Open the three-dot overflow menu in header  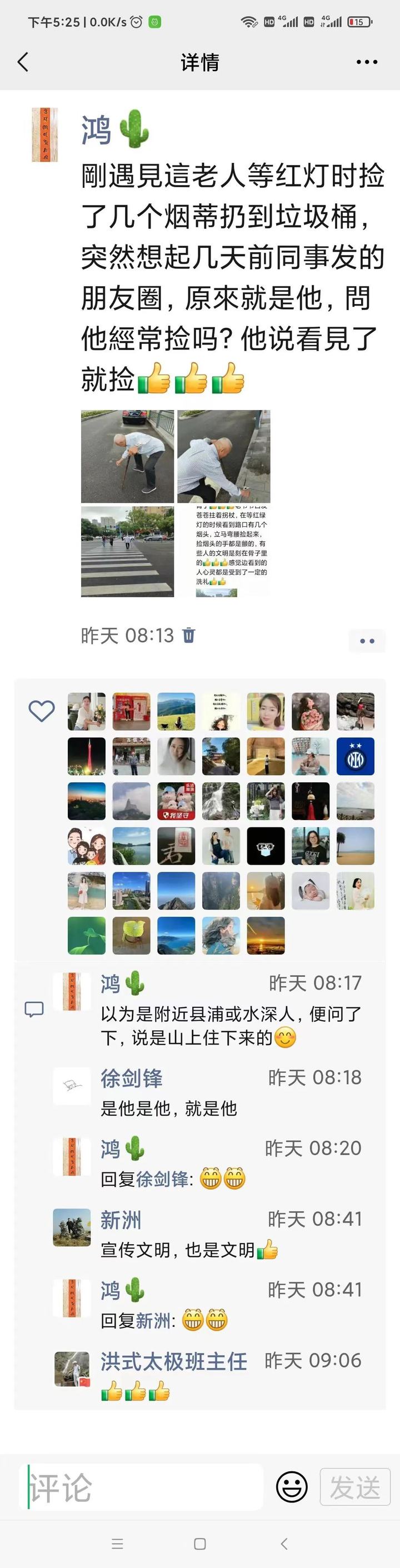click(x=367, y=62)
